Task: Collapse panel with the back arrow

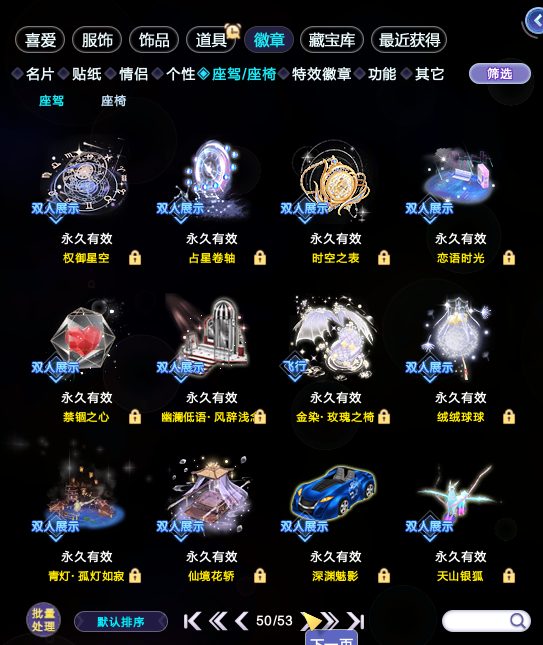Action: [536, 20]
